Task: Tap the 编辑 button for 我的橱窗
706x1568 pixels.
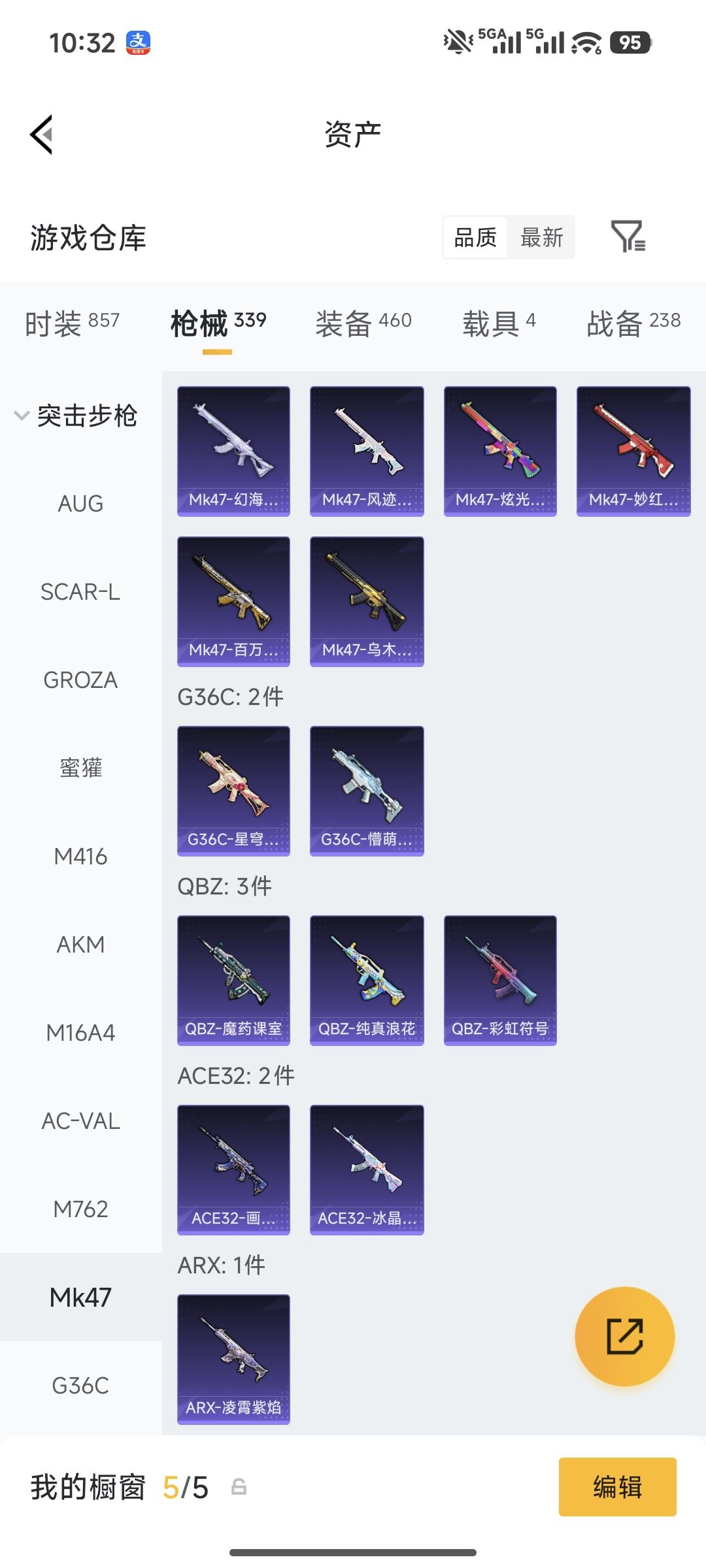Action: coord(617,1487)
